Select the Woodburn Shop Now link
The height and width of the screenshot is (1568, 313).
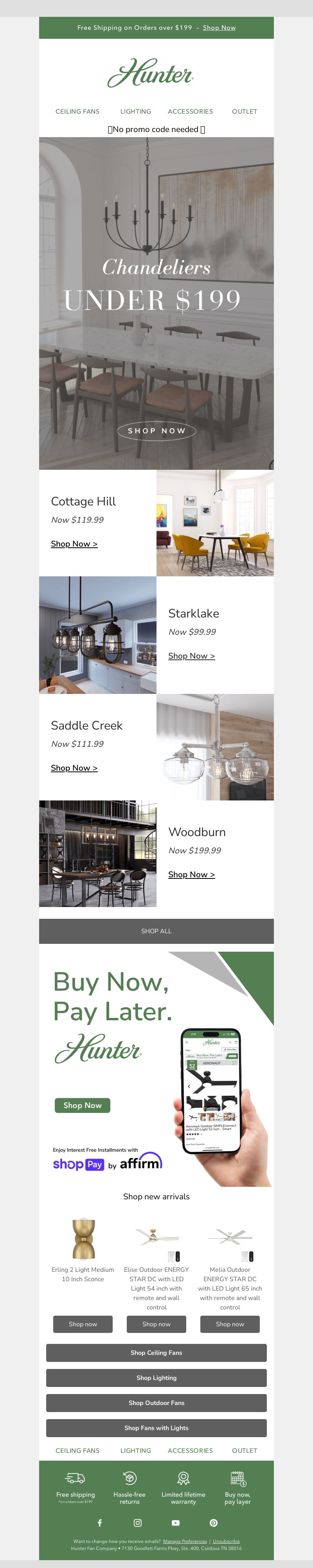point(191,874)
